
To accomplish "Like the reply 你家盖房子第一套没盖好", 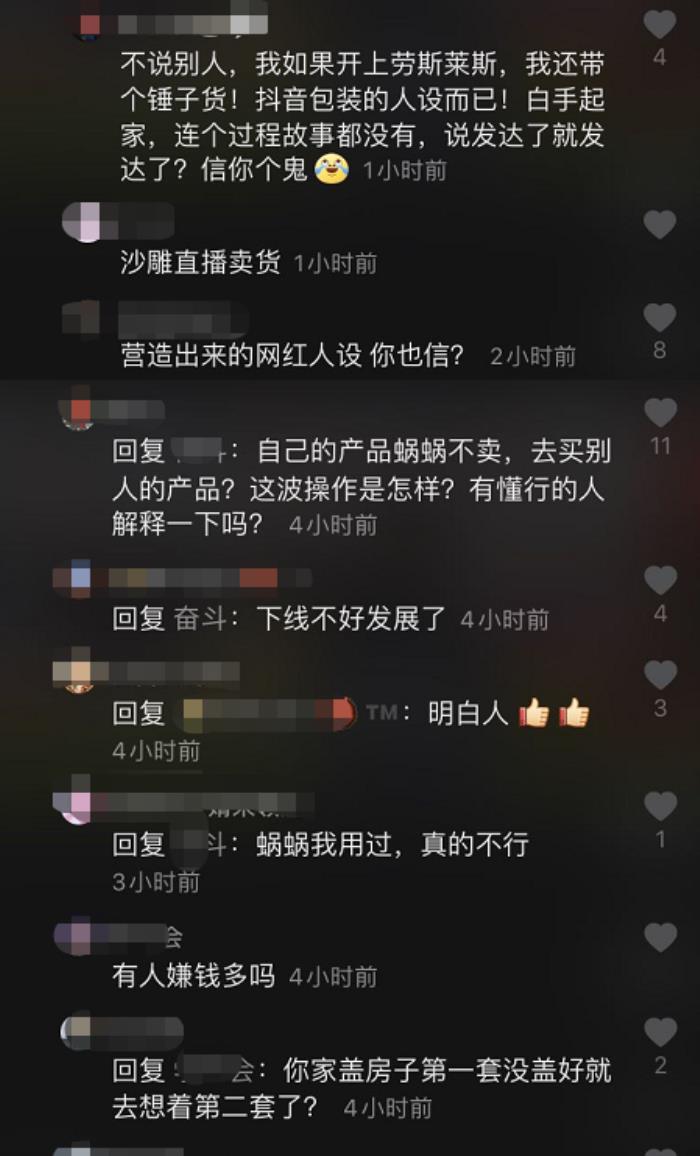I will (660, 1032).
